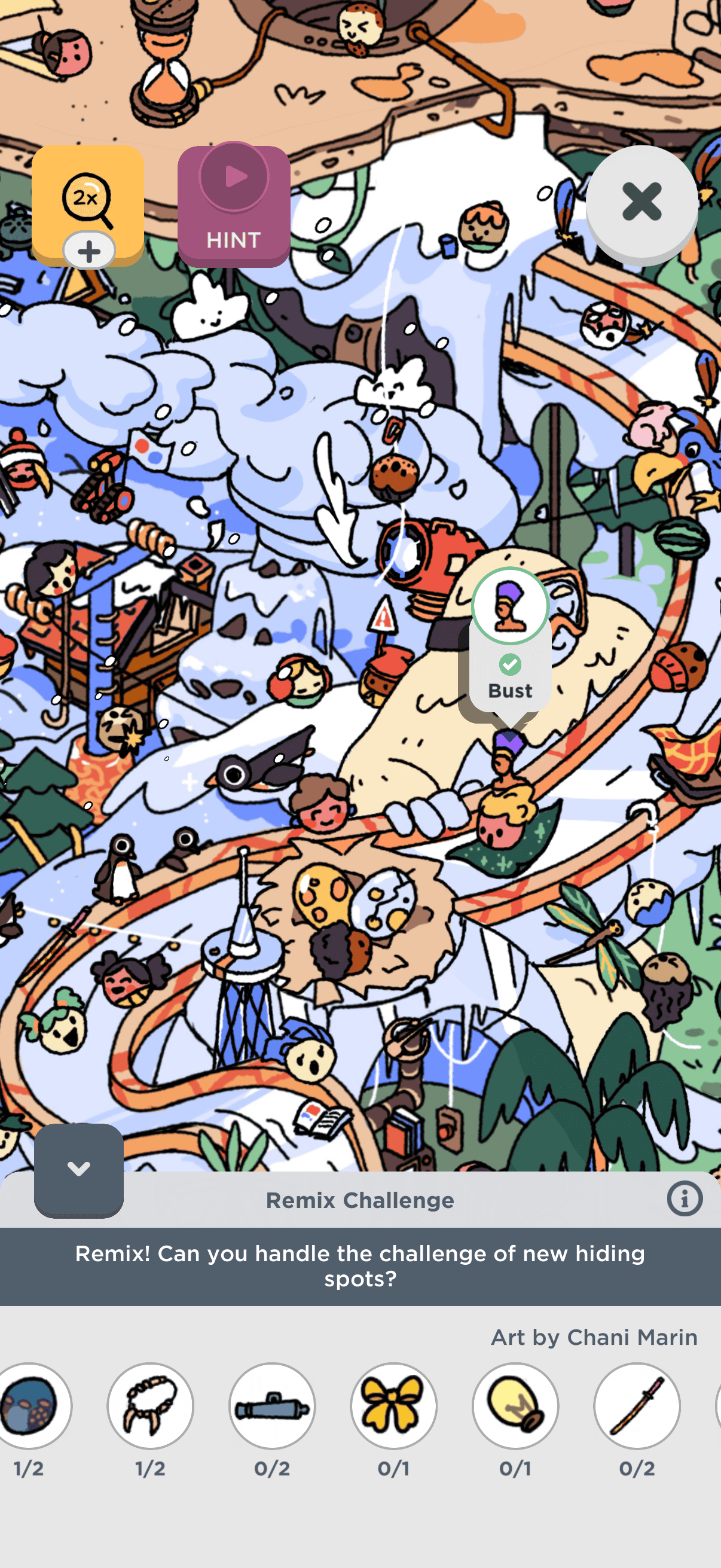
Task: Use the HINT button
Action: (234, 205)
